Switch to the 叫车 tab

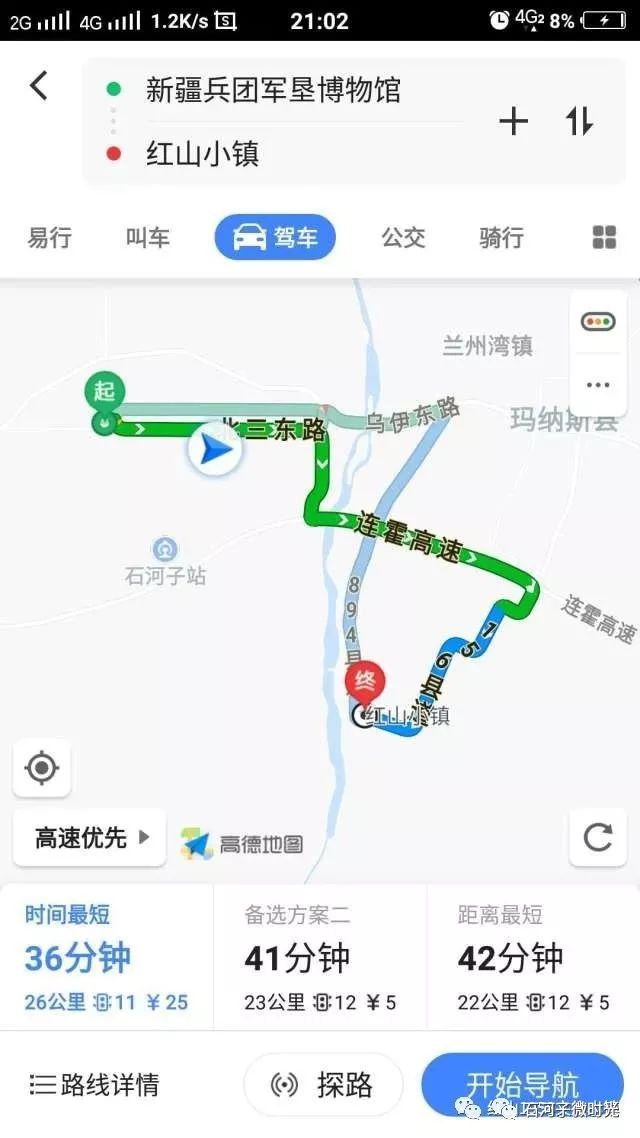148,238
